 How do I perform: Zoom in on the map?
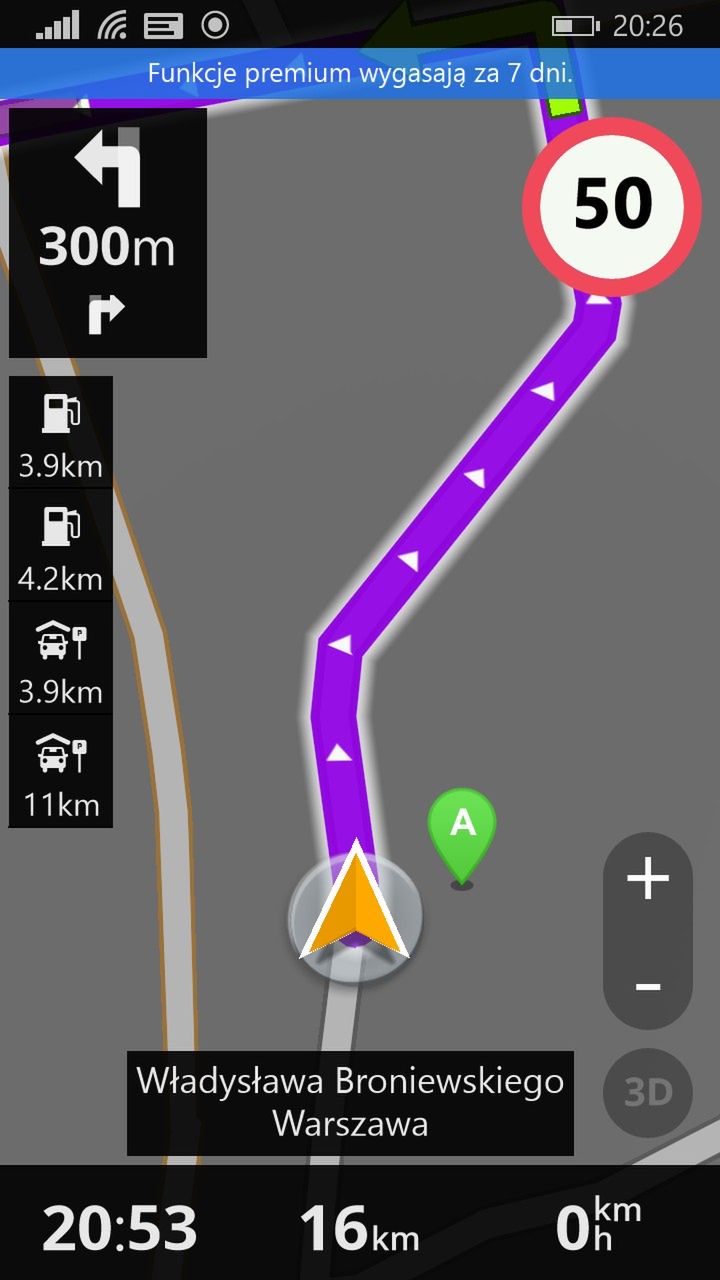[x=648, y=880]
